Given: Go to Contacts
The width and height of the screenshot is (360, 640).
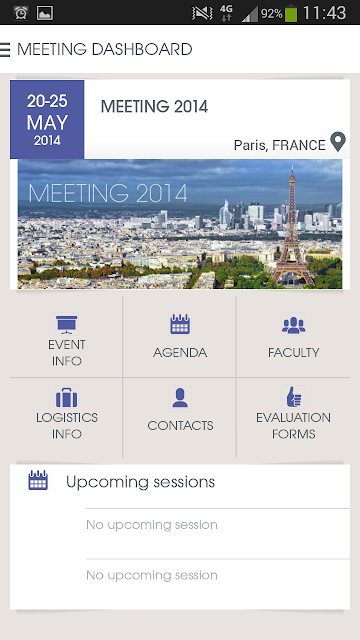Looking at the screenshot, I should [x=180, y=418].
